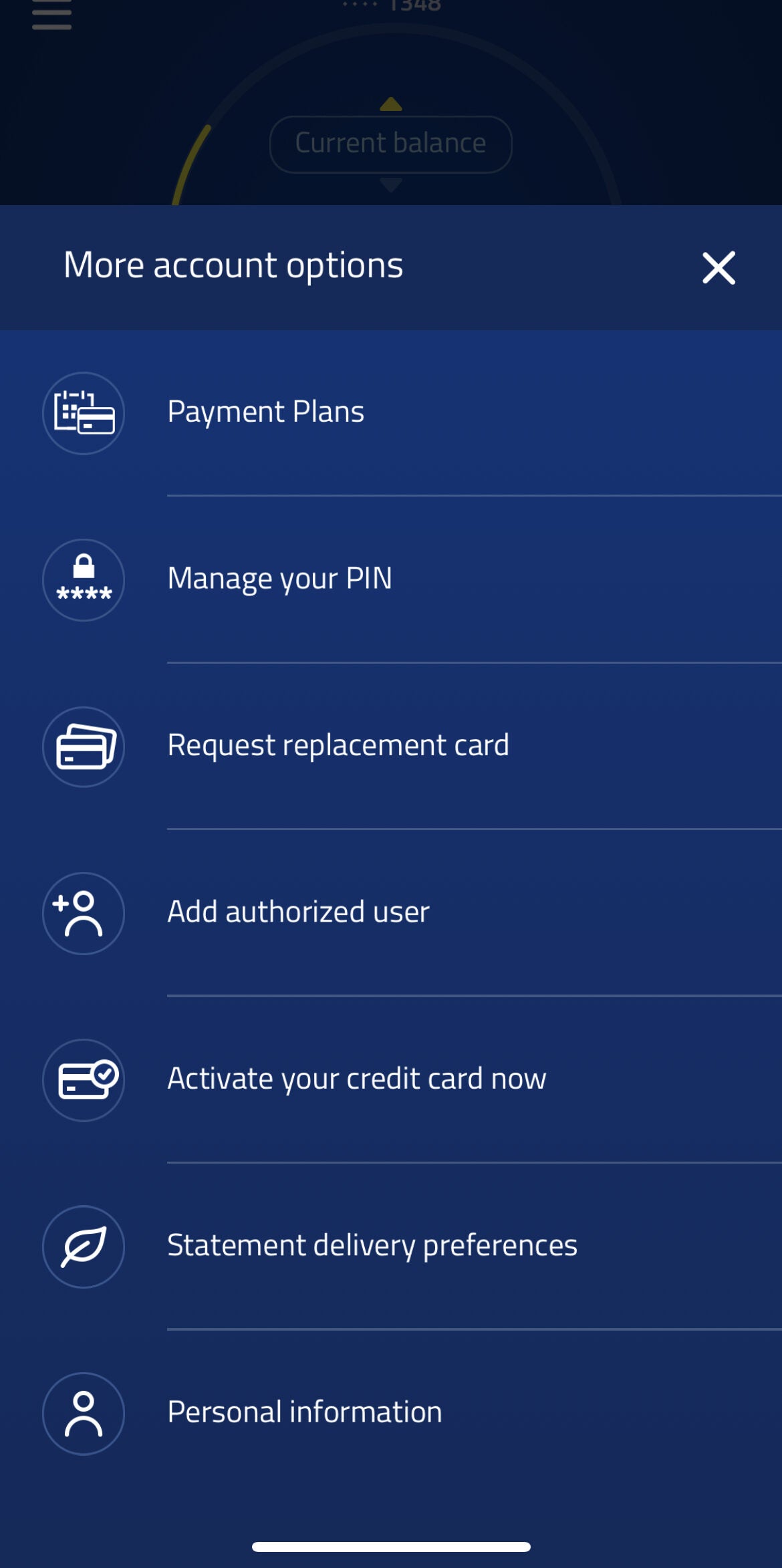Screen dimensions: 782x1568
Task: Choose Add authorized user
Action: [299, 911]
